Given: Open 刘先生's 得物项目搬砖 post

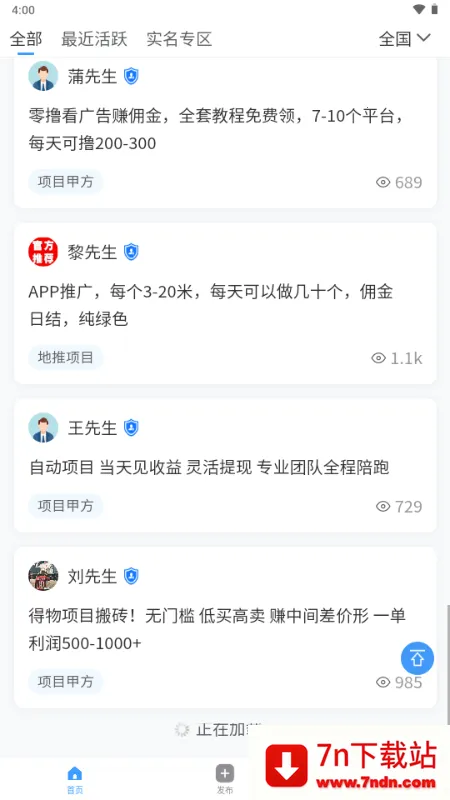Looking at the screenshot, I should [225, 628].
